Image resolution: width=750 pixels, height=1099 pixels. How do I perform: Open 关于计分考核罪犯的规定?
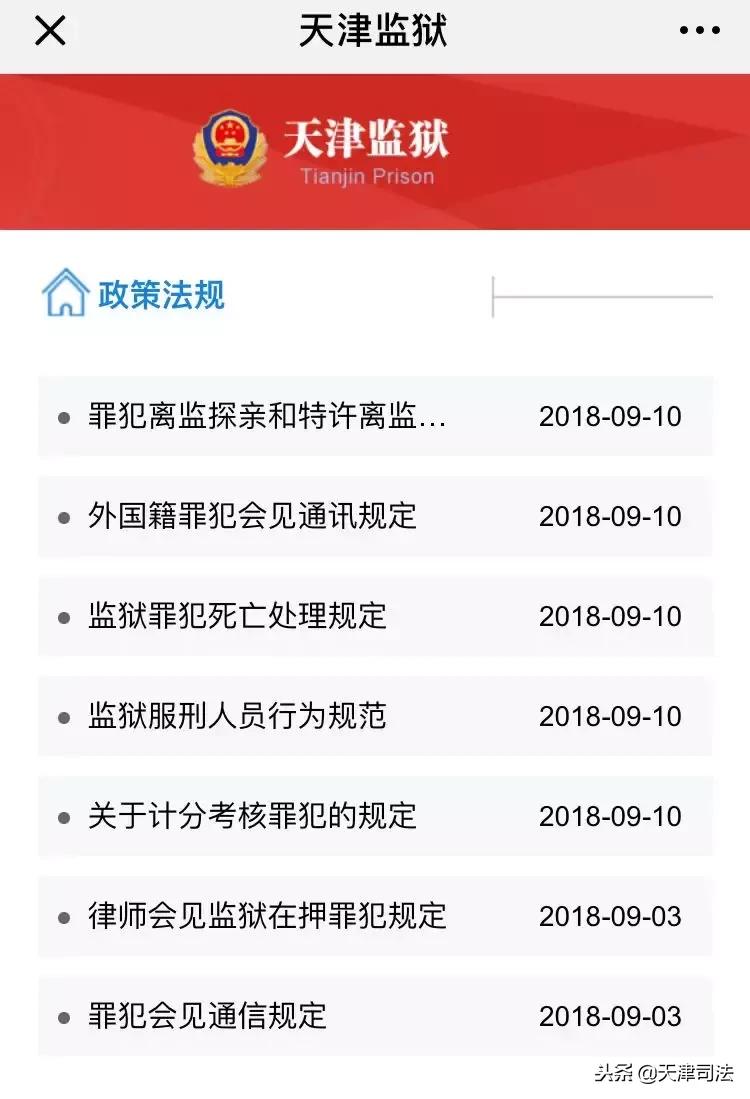pyautogui.click(x=252, y=816)
